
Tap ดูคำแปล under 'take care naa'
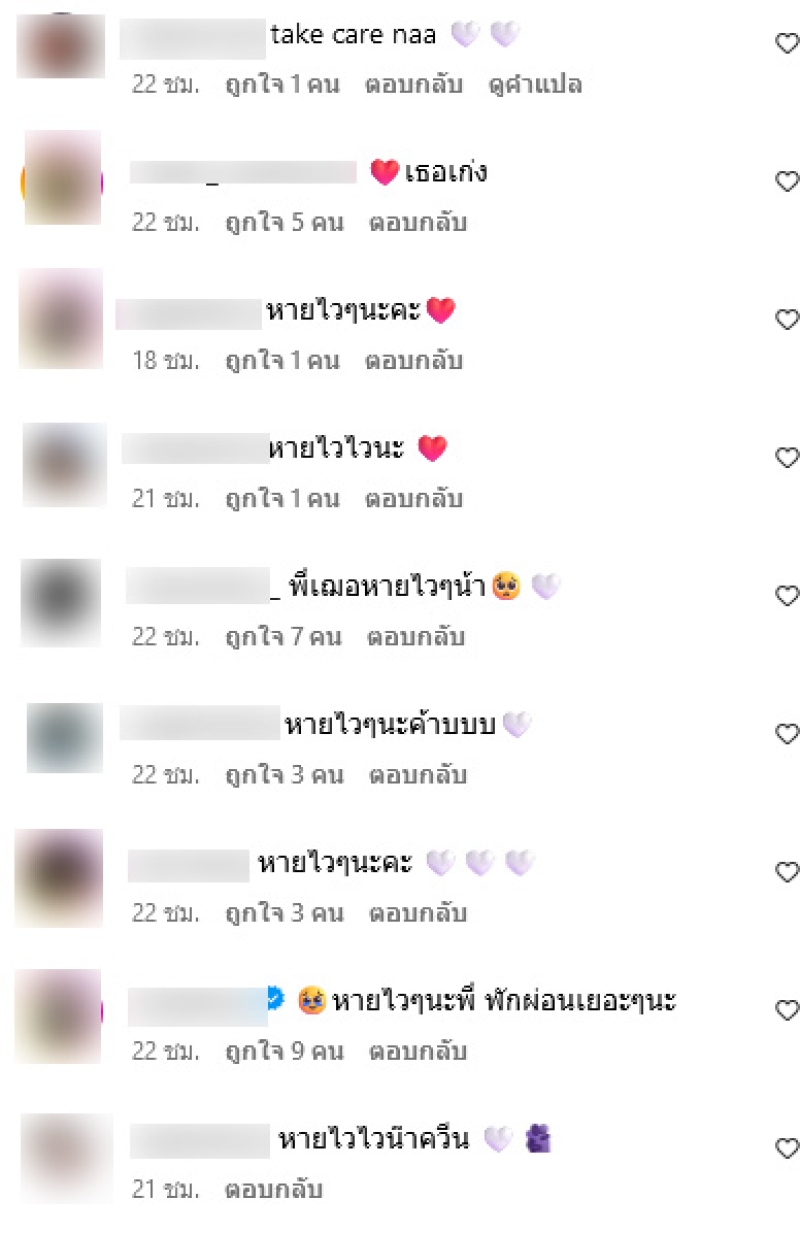[x=535, y=85]
